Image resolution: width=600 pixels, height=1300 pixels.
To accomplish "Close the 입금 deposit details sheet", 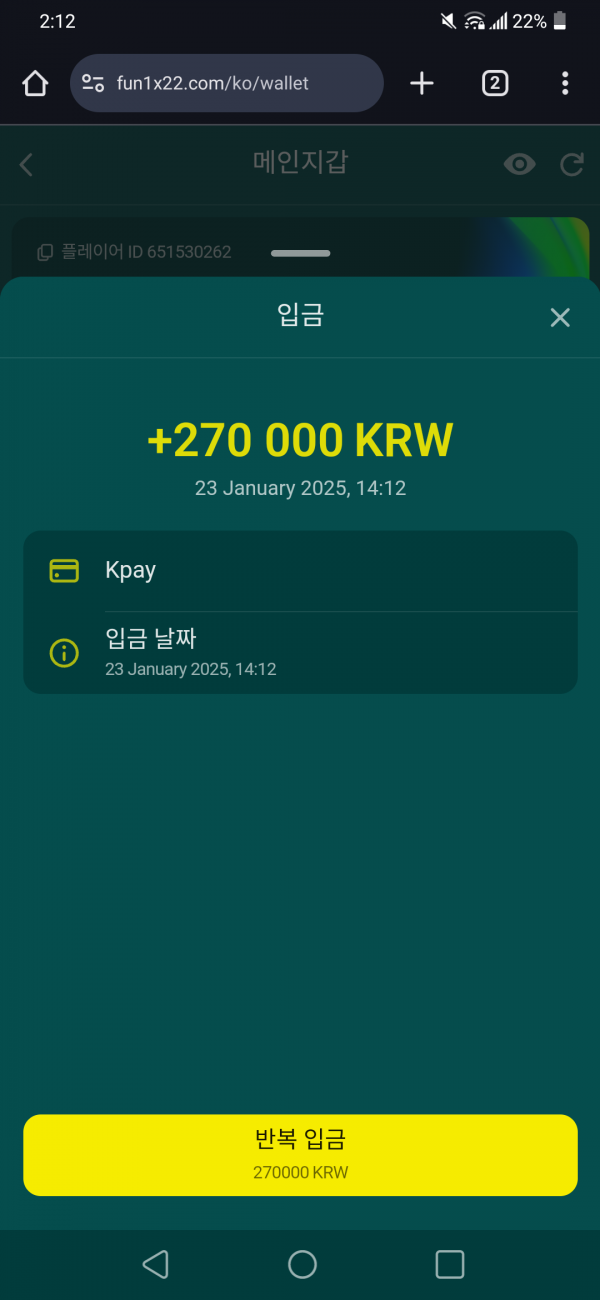I will 560,318.
